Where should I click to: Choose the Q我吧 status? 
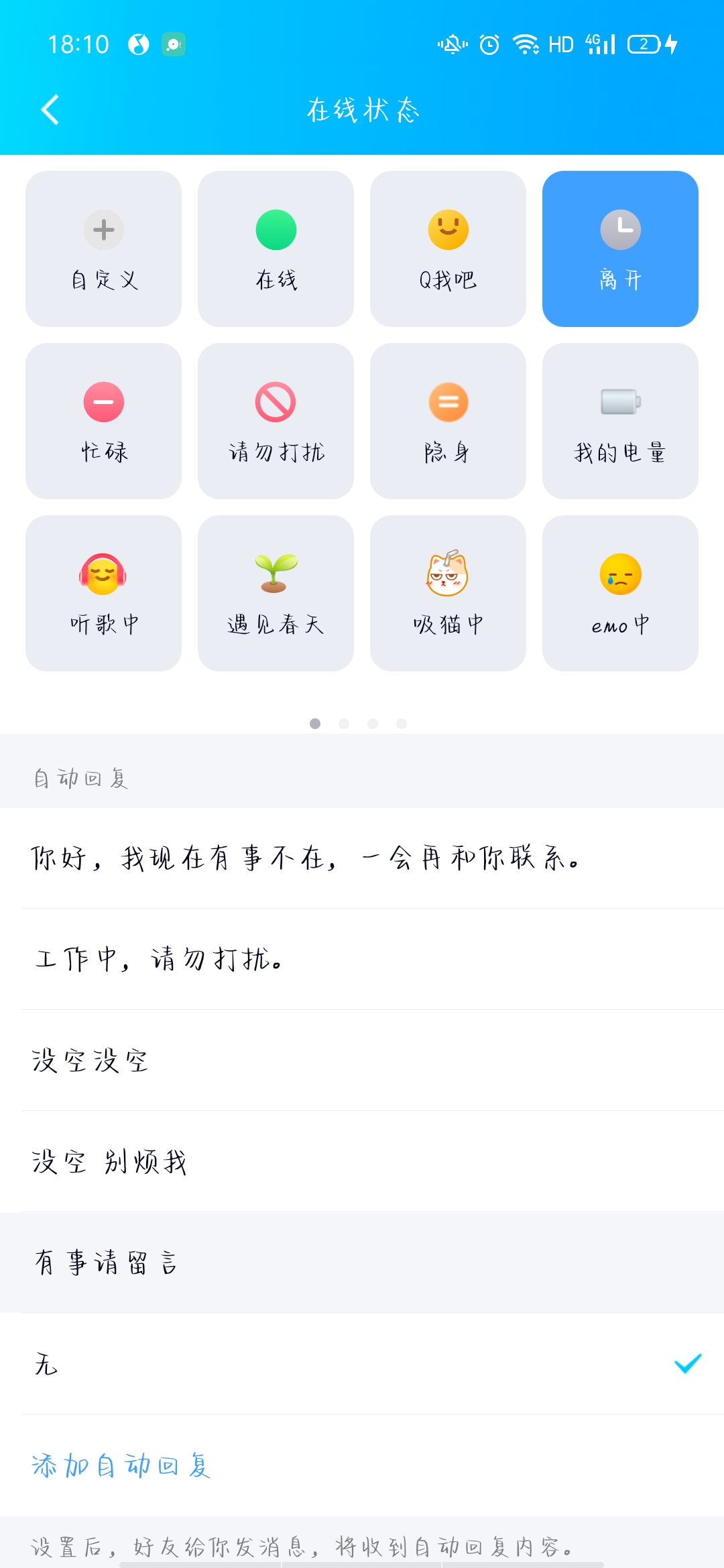pyautogui.click(x=448, y=249)
